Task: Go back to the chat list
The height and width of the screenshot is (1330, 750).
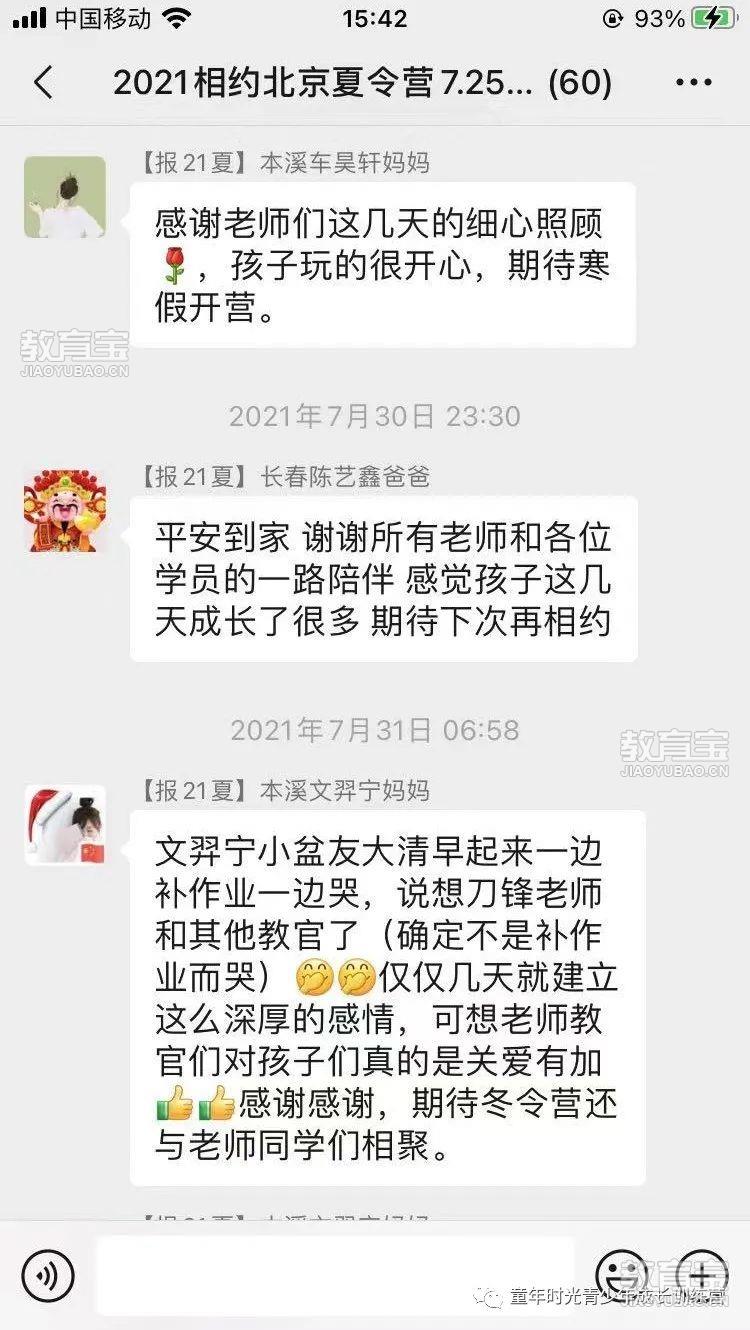Action: (x=43, y=82)
